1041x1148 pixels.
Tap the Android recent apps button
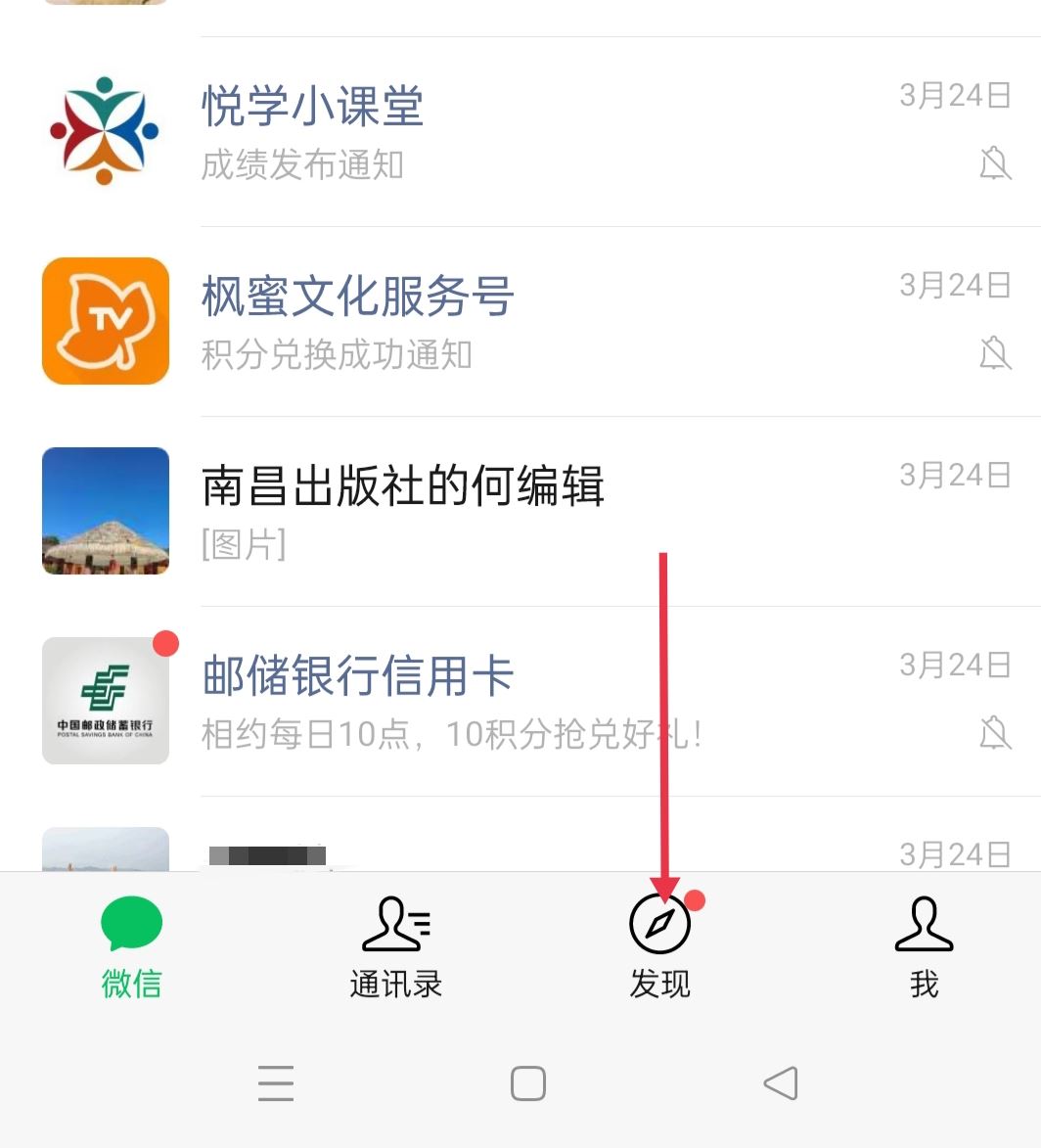276,1082
